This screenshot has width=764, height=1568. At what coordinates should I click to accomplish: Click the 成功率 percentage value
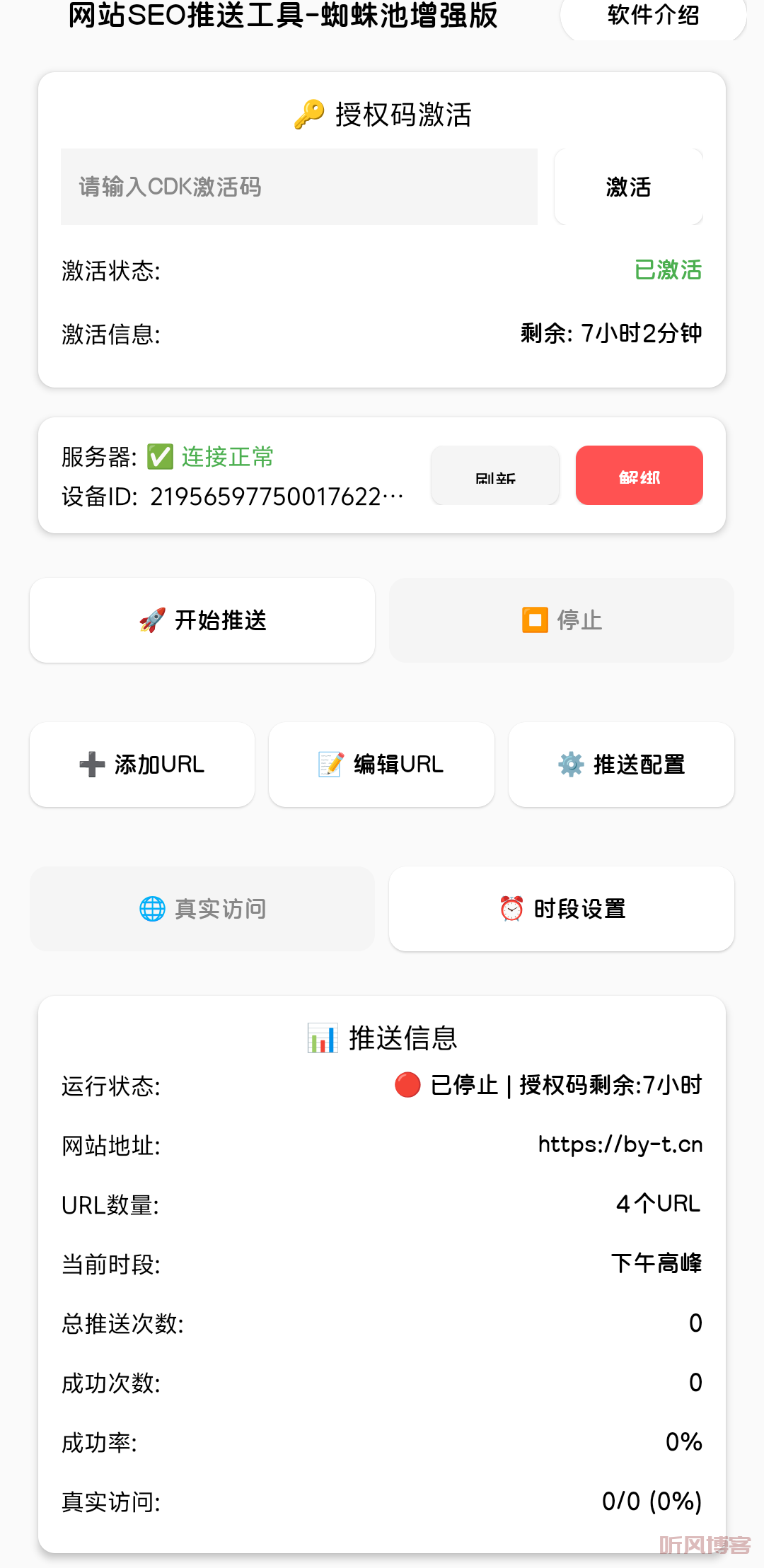coord(683,1441)
